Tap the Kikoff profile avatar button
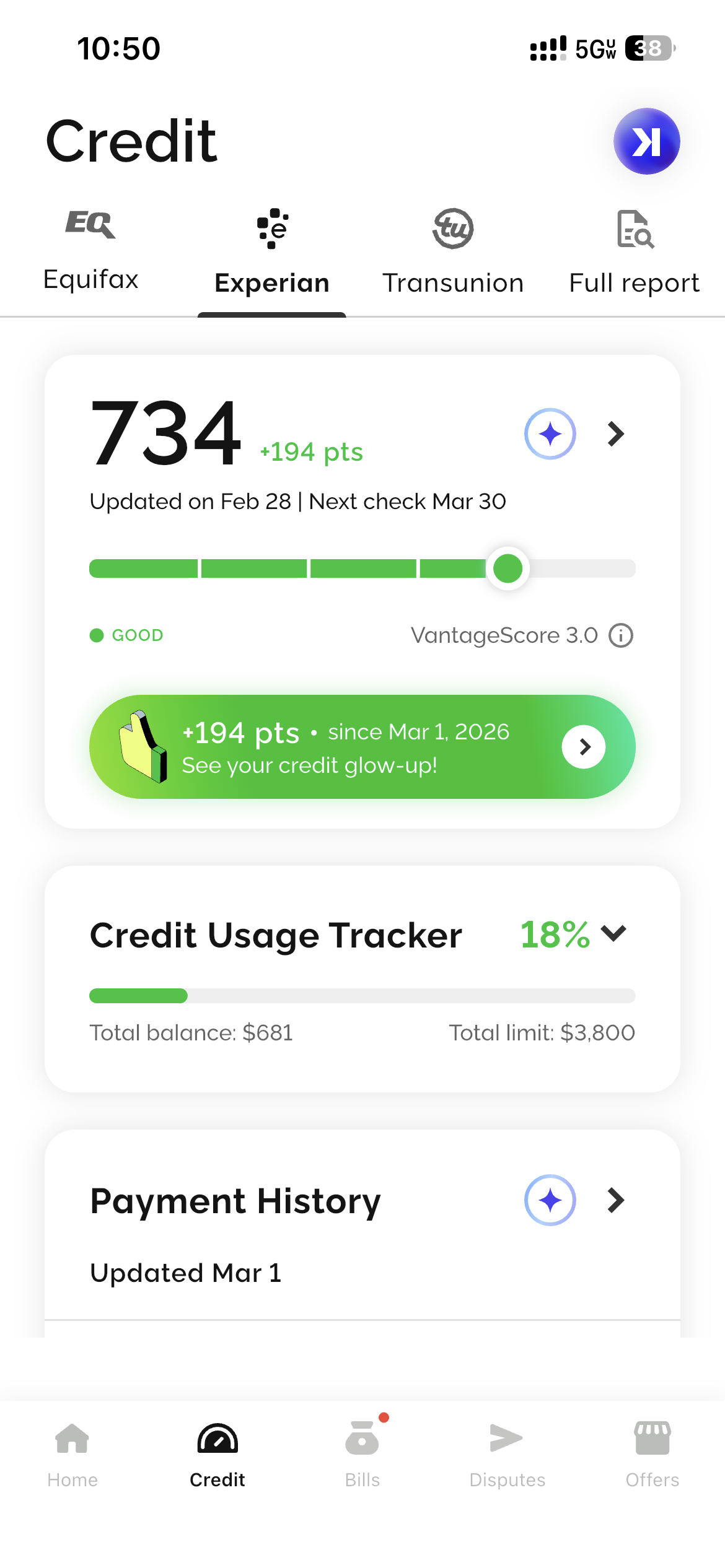The width and height of the screenshot is (725, 1568). [x=646, y=141]
